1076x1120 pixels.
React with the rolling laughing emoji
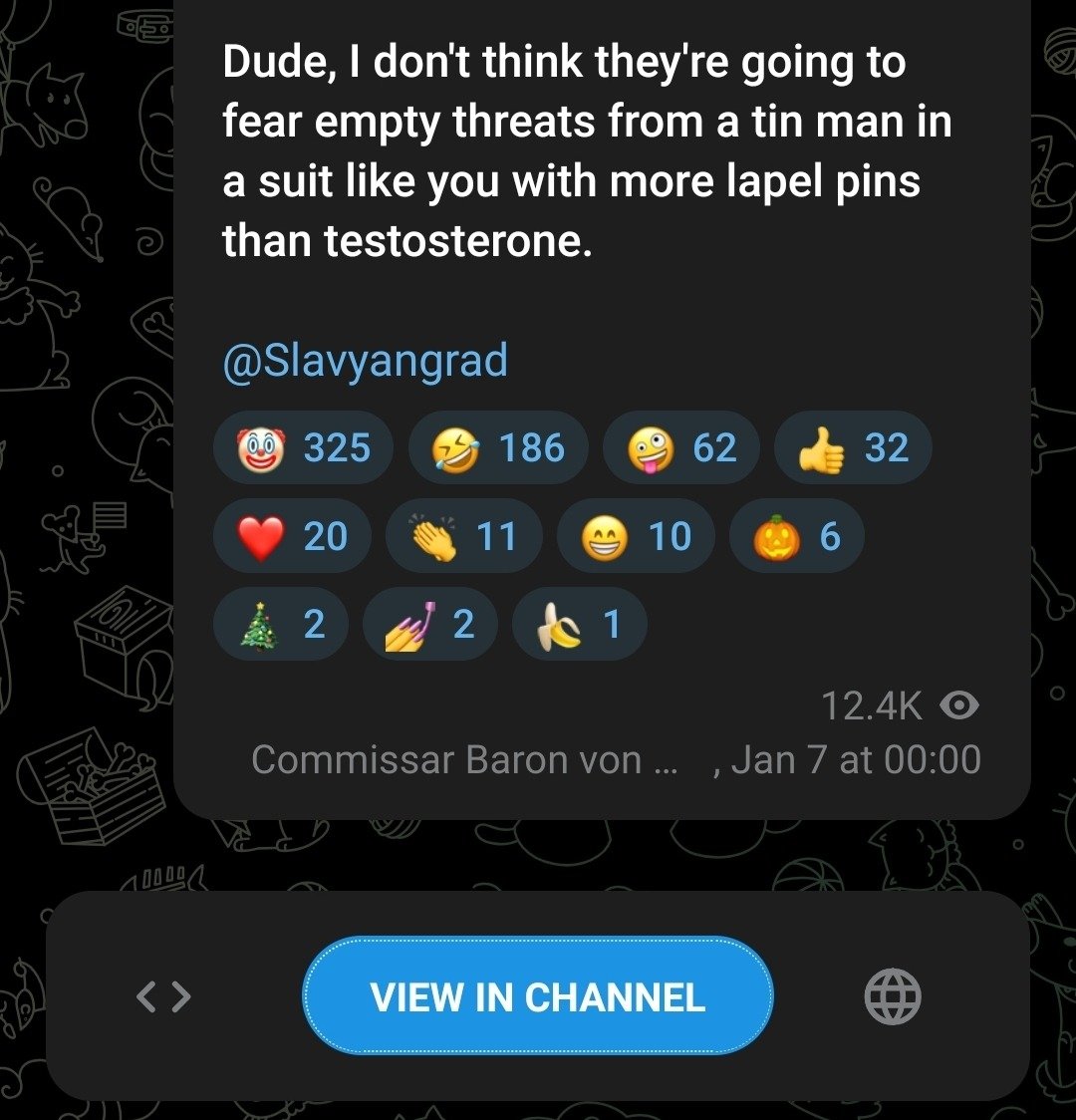click(498, 447)
